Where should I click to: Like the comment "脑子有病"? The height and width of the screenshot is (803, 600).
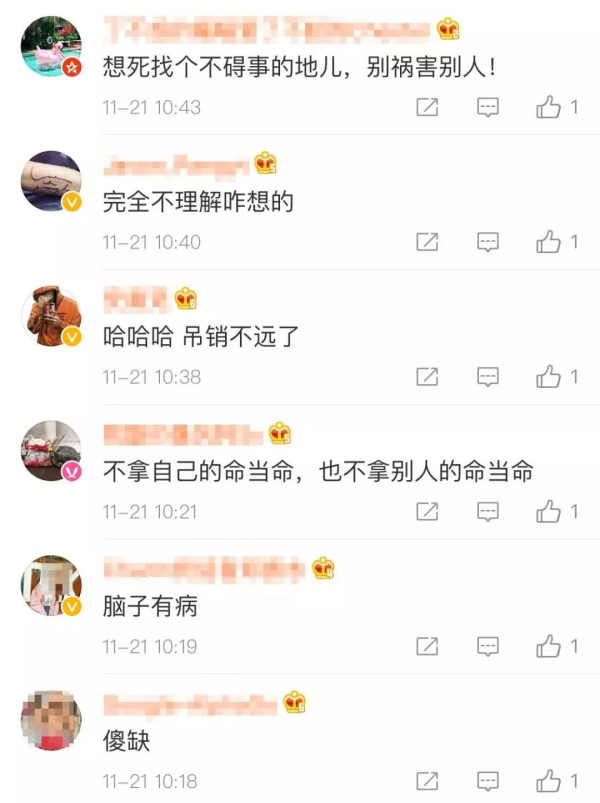(548, 647)
